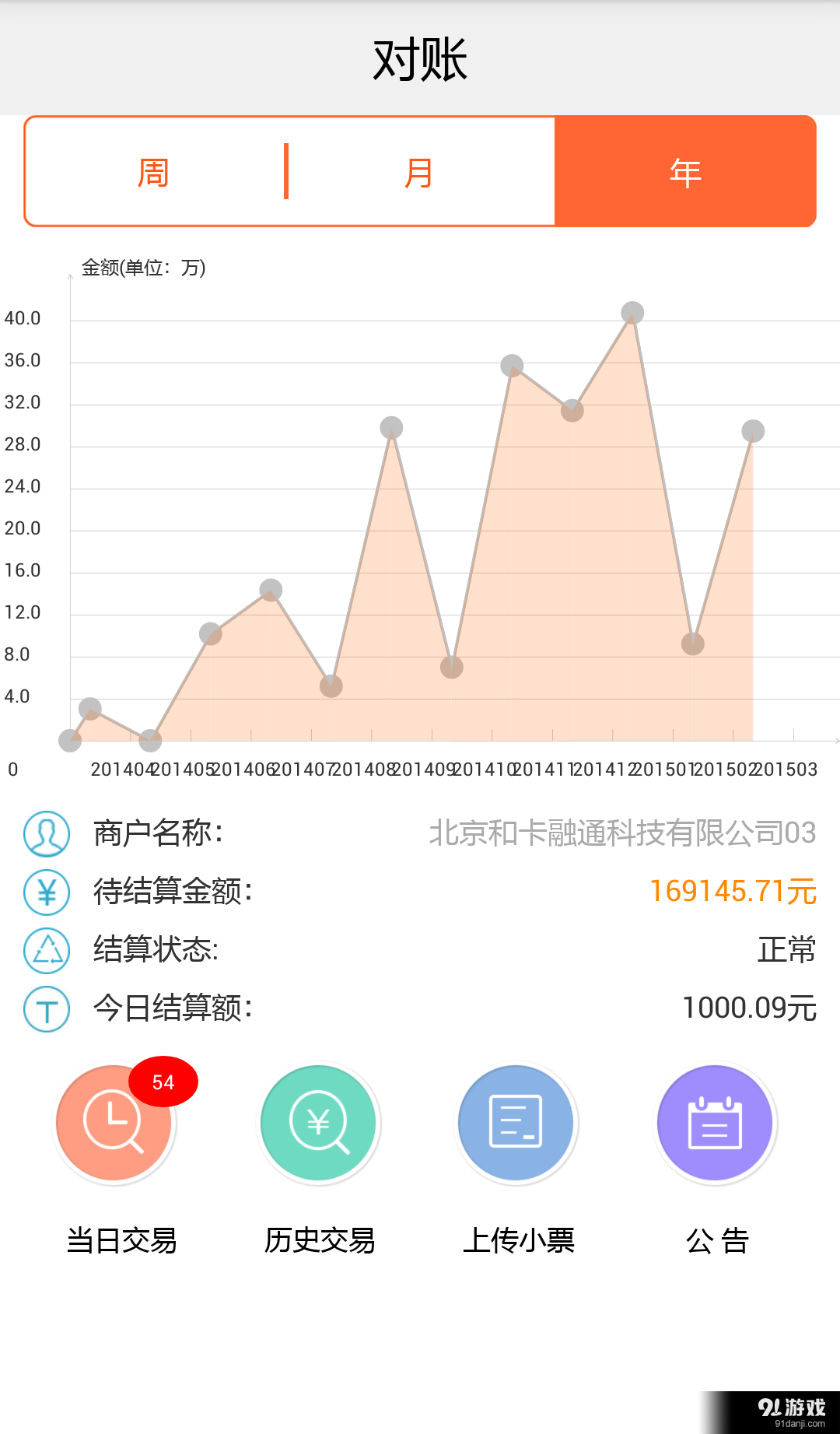Tap the chart data point at 201408
This screenshot has height=1434, width=840.
tap(390, 426)
